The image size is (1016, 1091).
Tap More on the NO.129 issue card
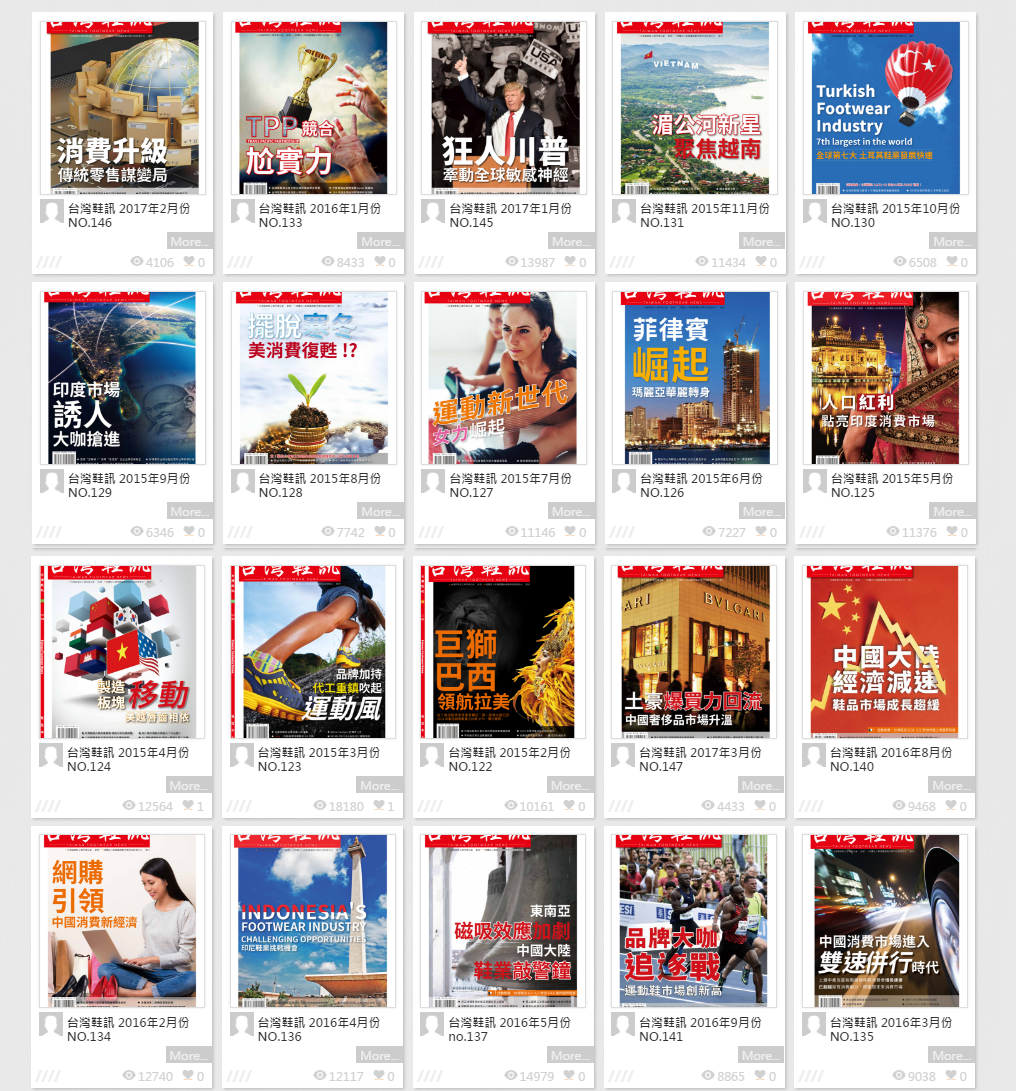tap(189, 511)
